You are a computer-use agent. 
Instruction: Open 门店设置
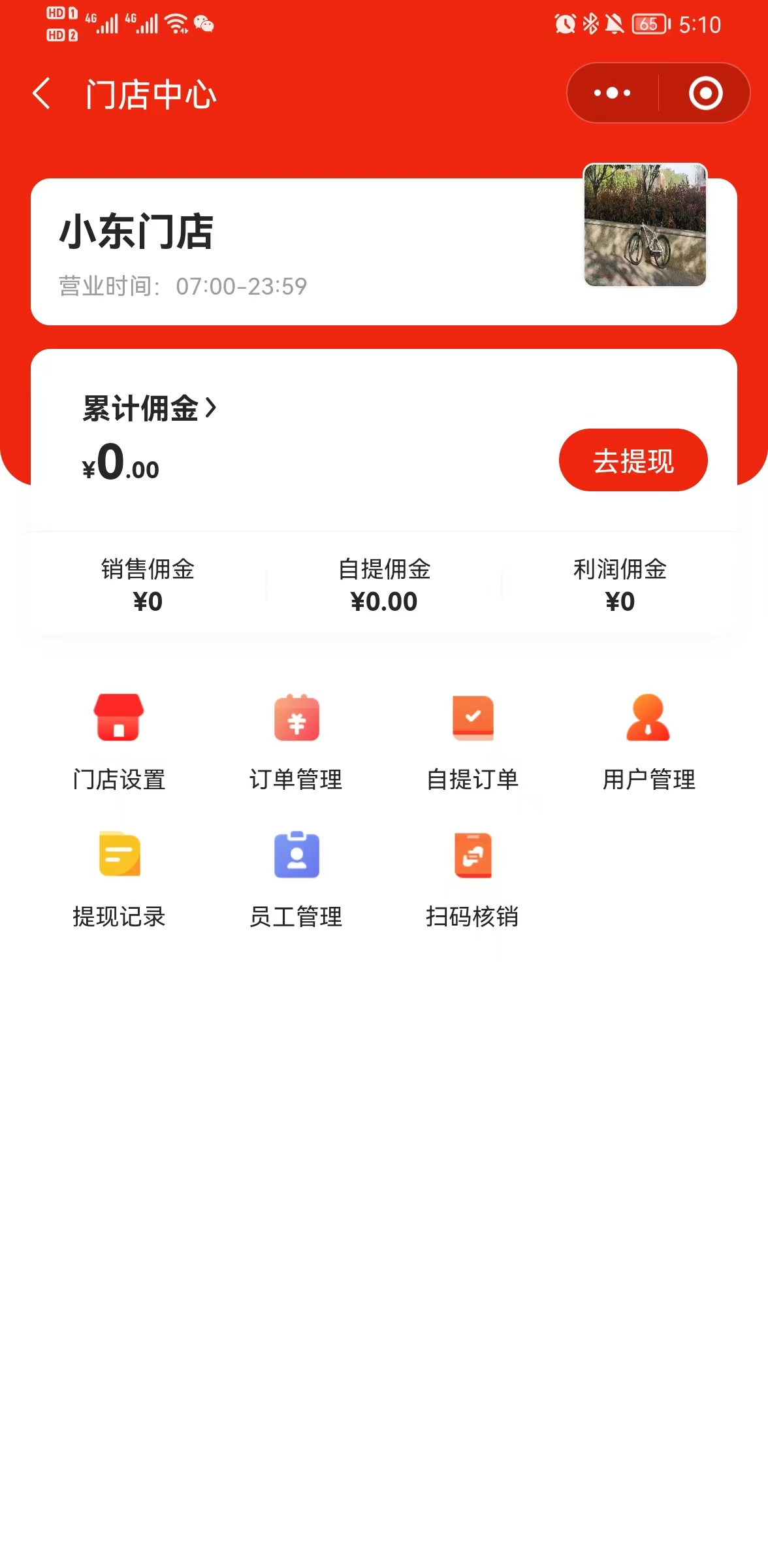click(119, 742)
